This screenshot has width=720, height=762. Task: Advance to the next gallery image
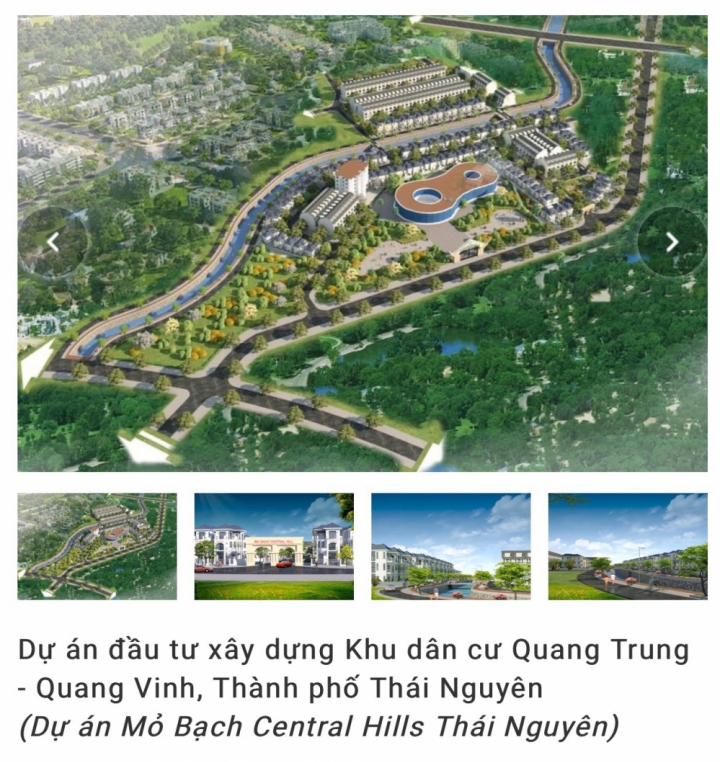pyautogui.click(x=672, y=242)
